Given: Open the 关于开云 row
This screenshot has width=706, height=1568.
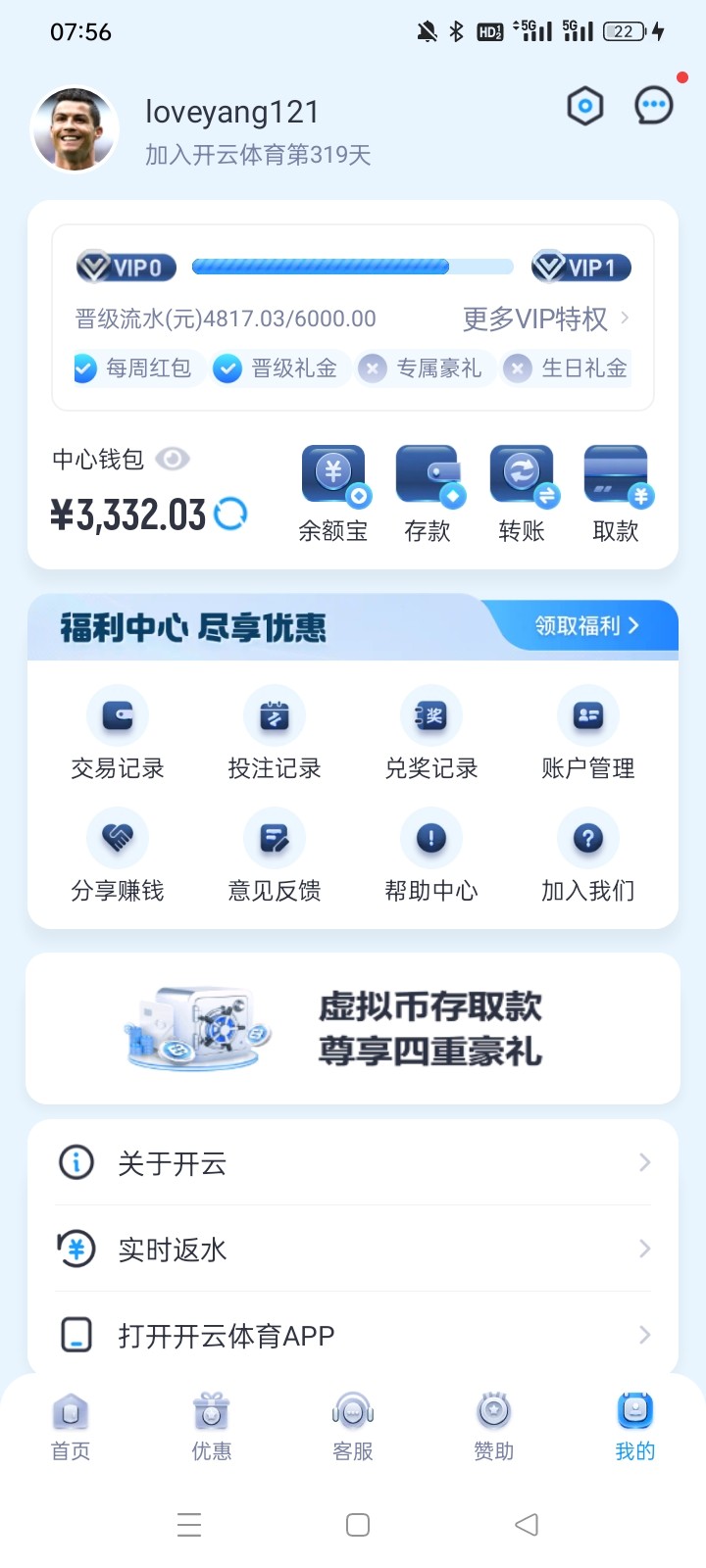Looking at the screenshot, I should tap(353, 1163).
